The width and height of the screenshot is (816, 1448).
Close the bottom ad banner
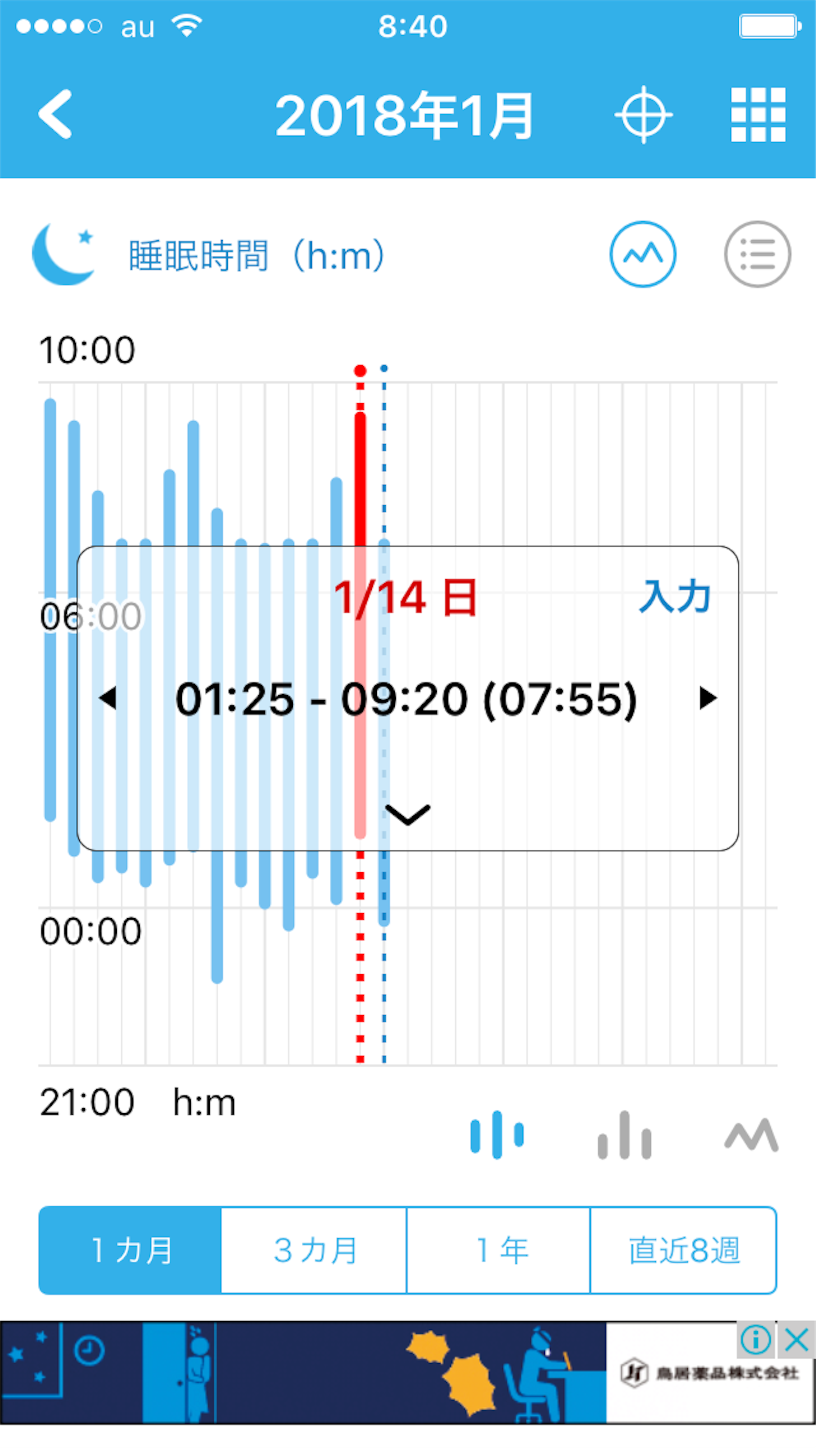pos(796,1339)
